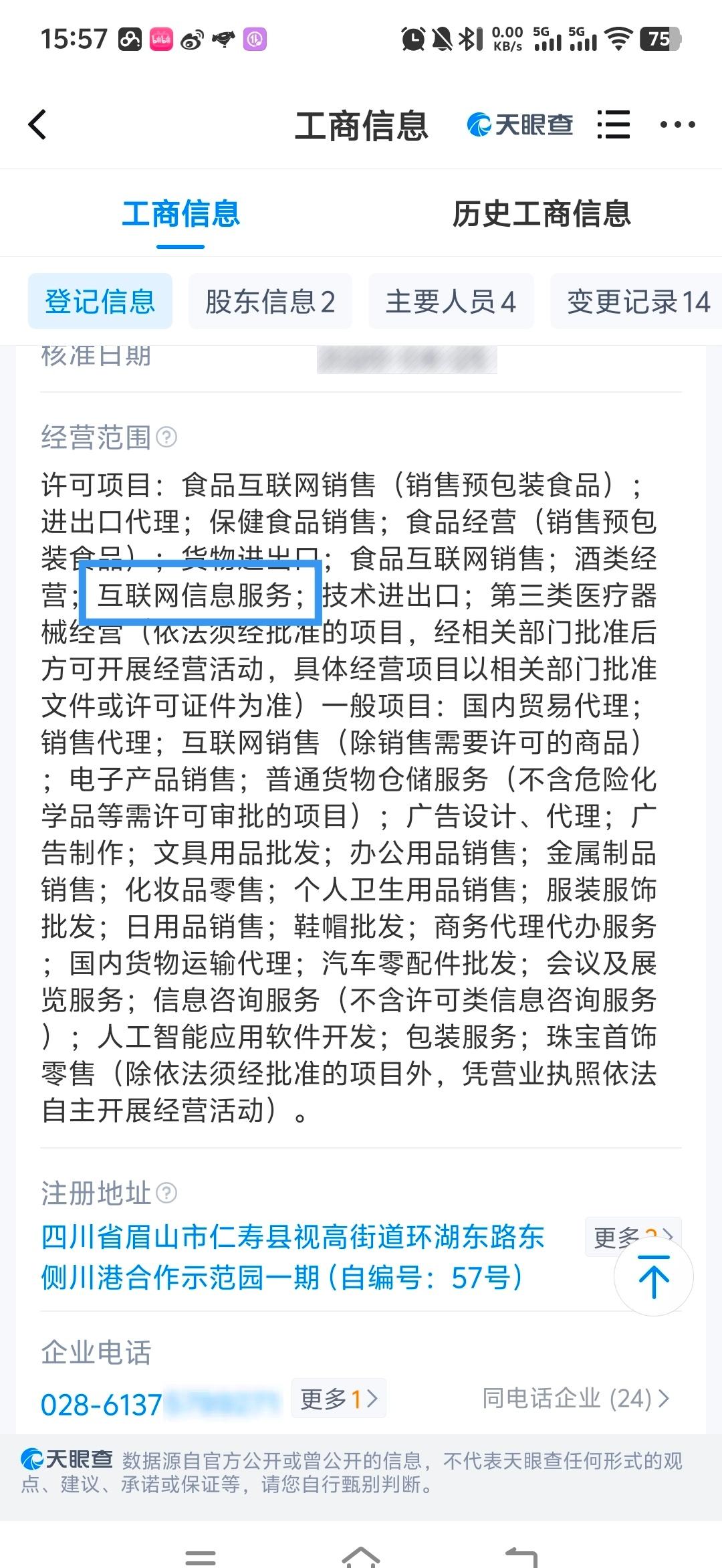The width and height of the screenshot is (722, 1568).
Task: Switch to the 历史工商信息 tab
Action: pos(541,214)
